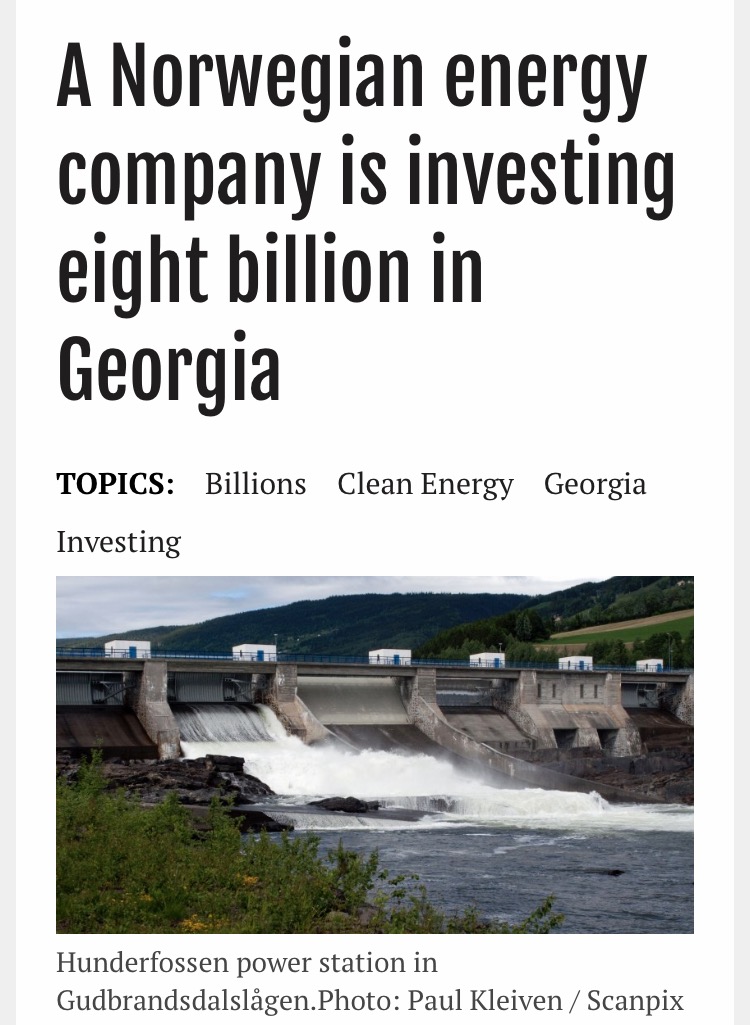Viewport: 750px width, 1025px height.
Task: Open the Georgia topic link
Action: (595, 484)
